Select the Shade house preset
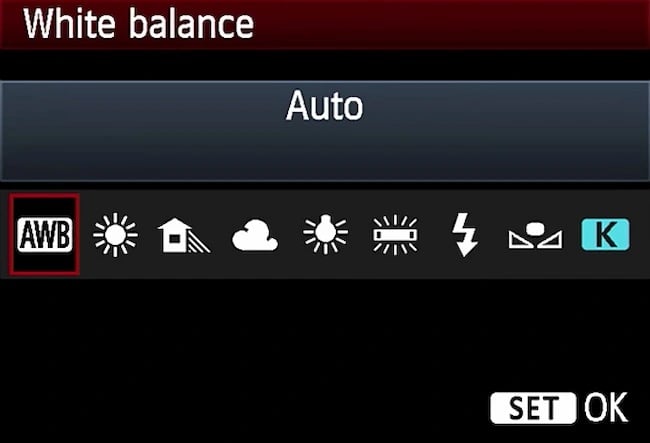This screenshot has width=650, height=443. point(183,236)
